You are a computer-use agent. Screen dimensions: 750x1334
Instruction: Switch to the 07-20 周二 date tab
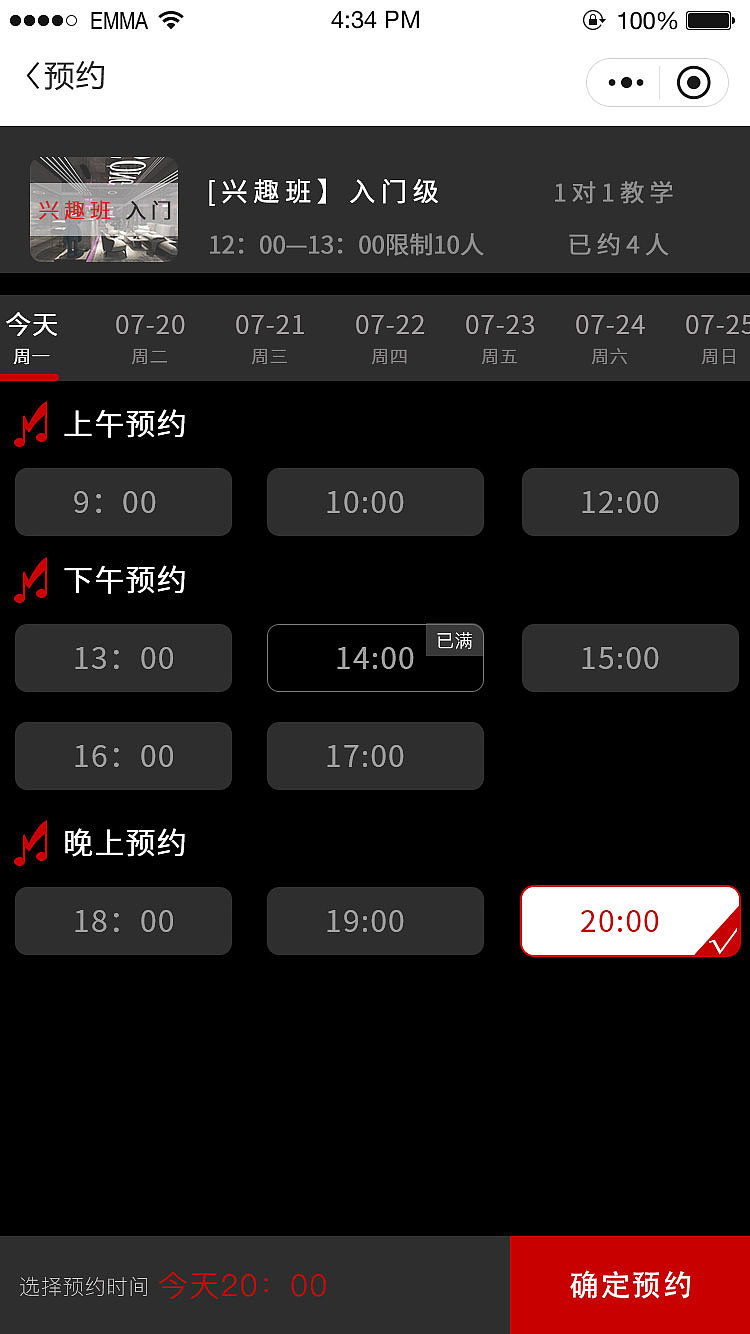(x=150, y=338)
